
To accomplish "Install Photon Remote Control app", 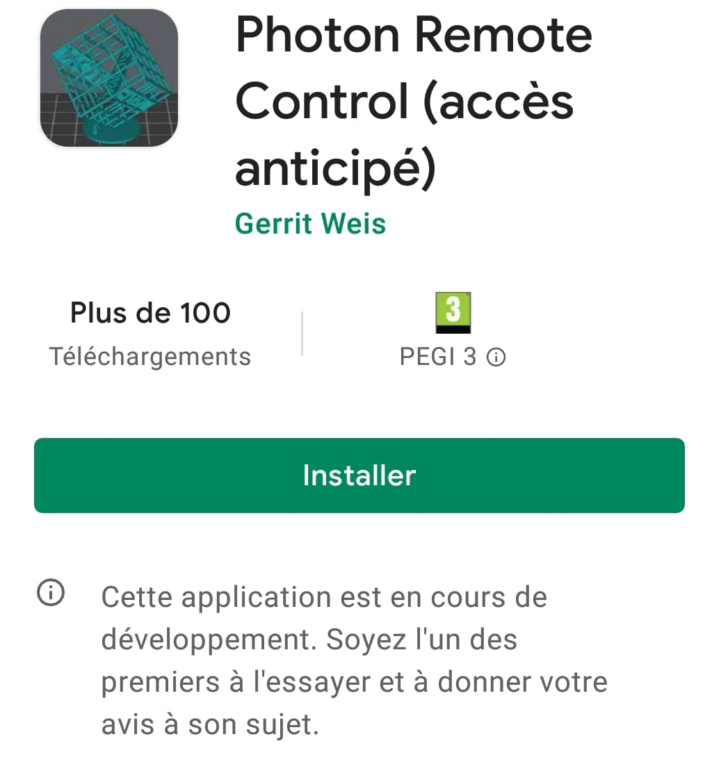I will click(359, 475).
